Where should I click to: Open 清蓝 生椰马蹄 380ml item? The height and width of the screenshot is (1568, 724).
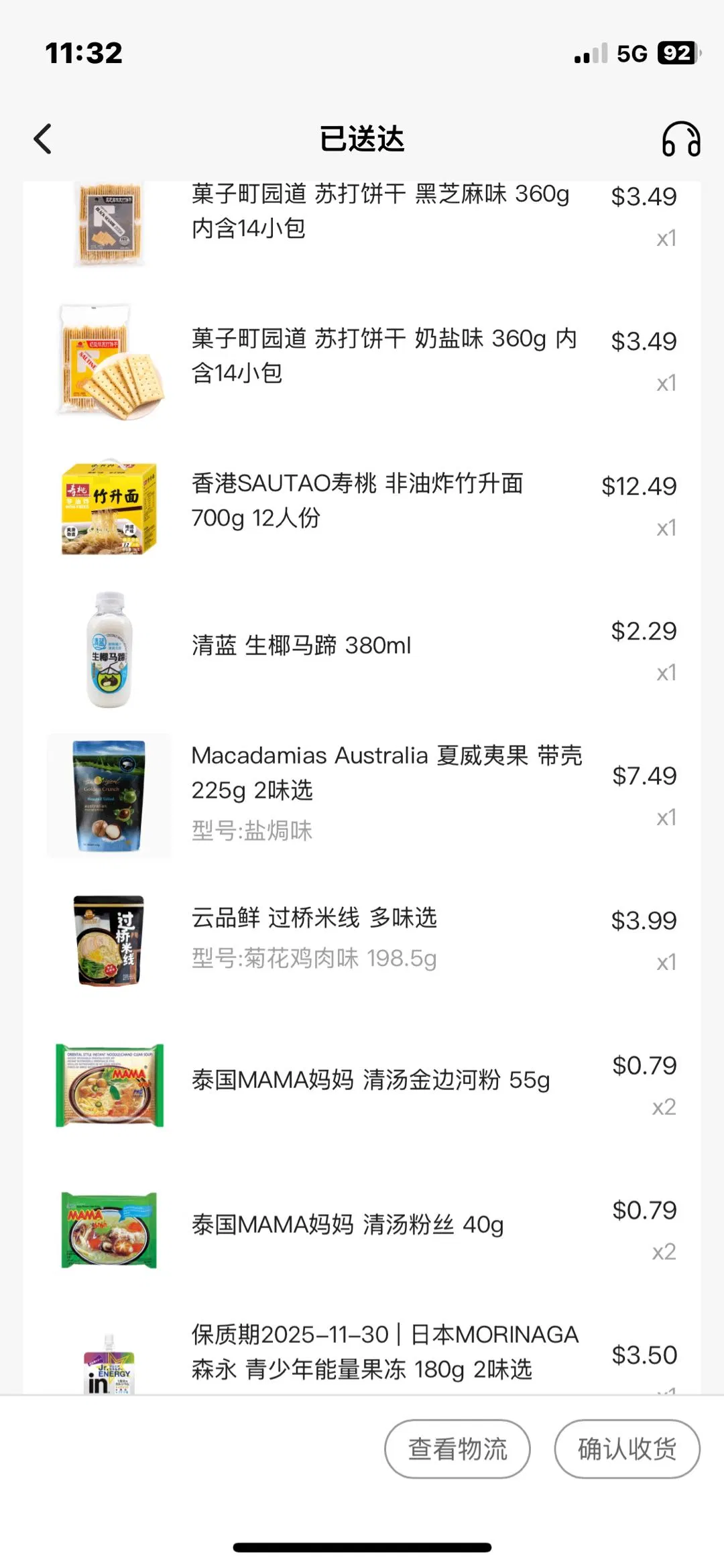coord(302,646)
